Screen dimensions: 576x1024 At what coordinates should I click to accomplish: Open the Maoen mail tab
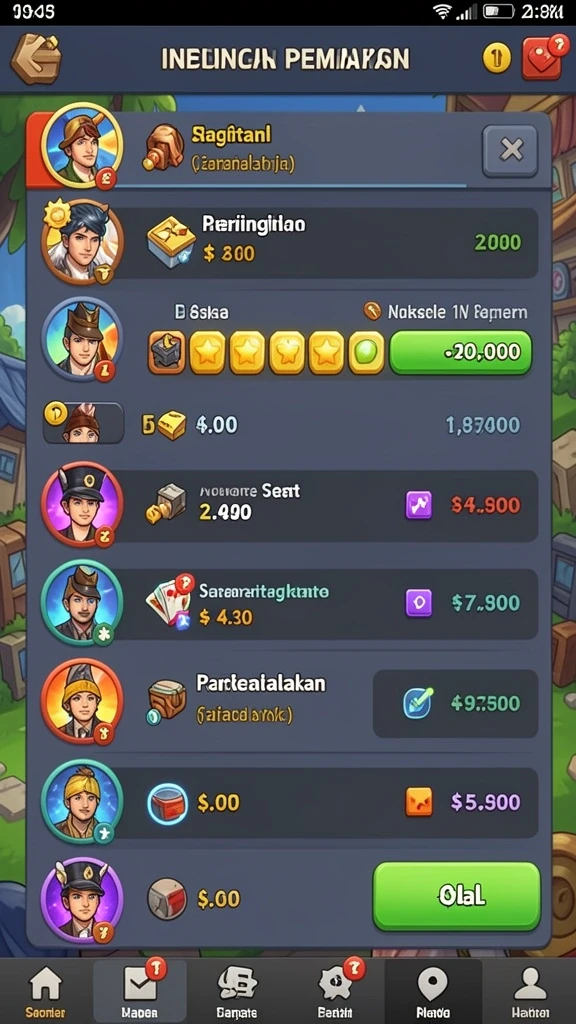(x=140, y=990)
